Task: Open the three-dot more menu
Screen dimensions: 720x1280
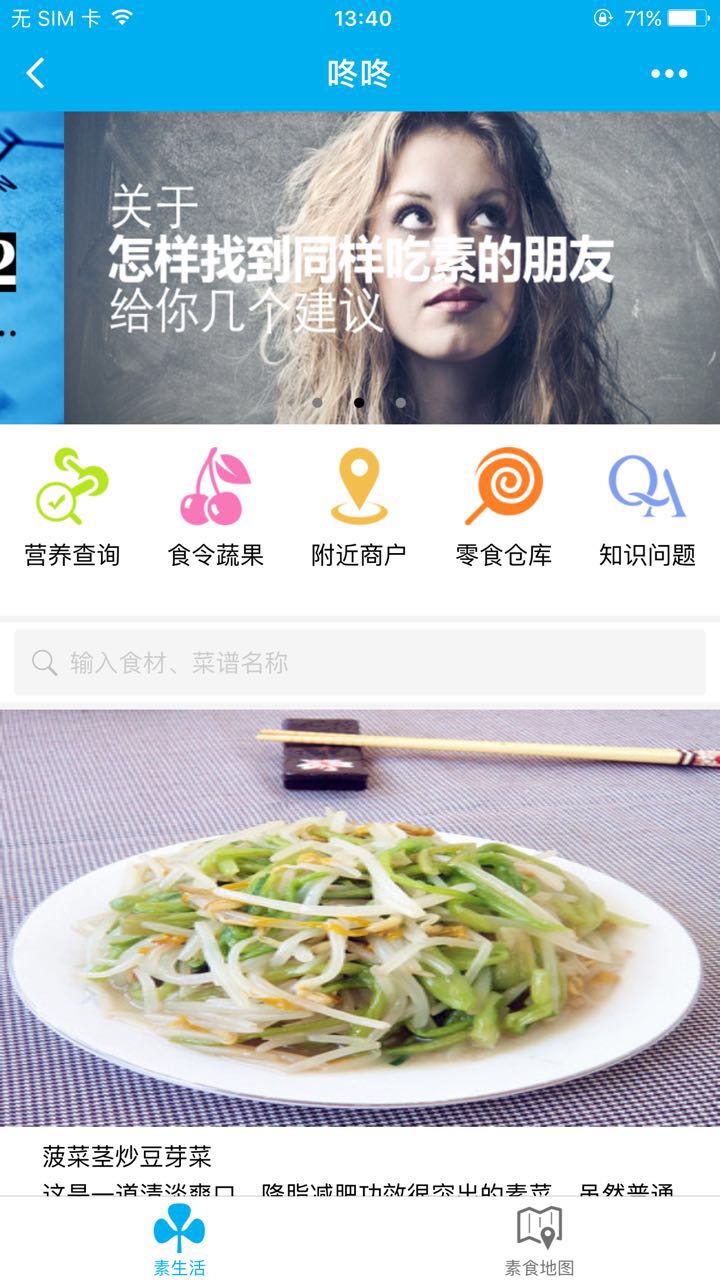Action: pyautogui.click(x=668, y=73)
